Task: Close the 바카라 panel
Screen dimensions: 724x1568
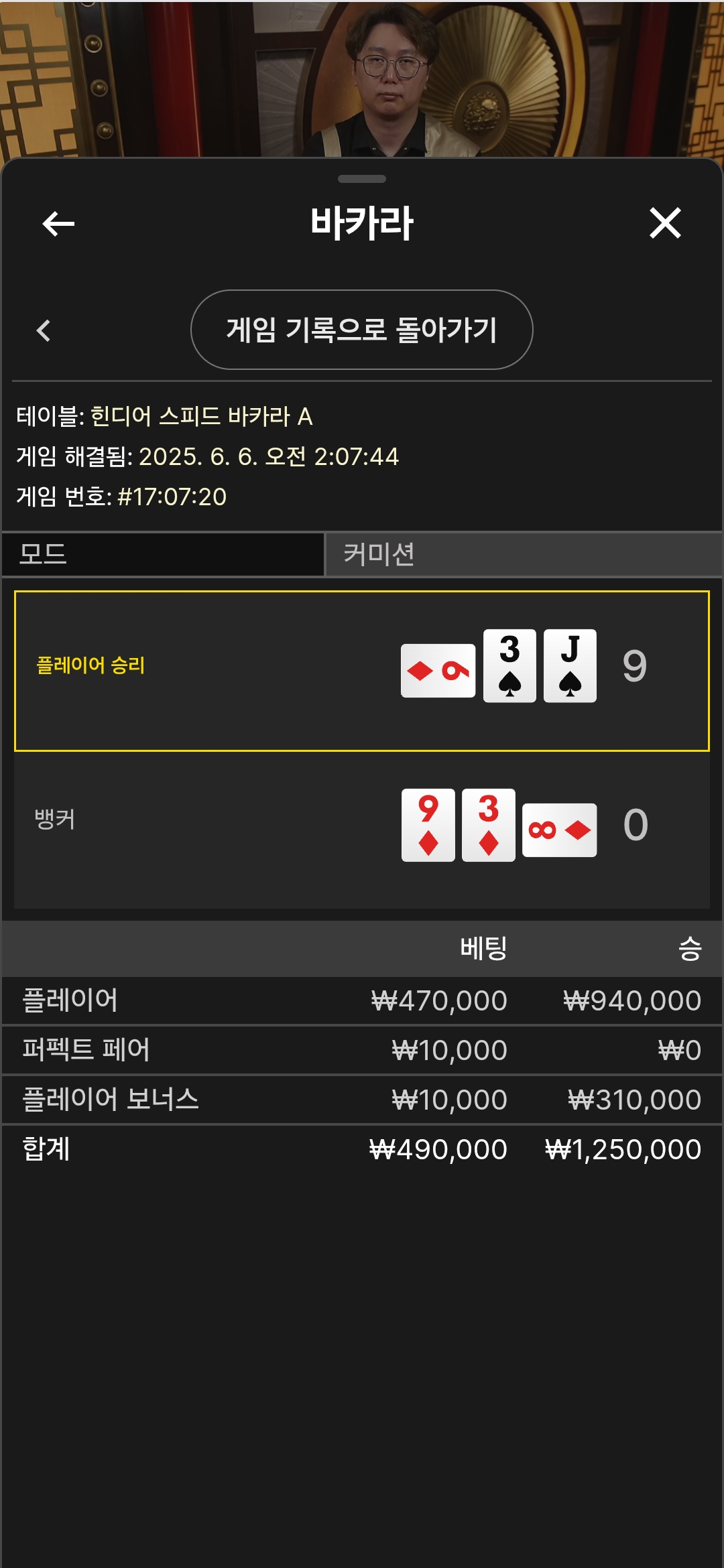Action: (665, 223)
